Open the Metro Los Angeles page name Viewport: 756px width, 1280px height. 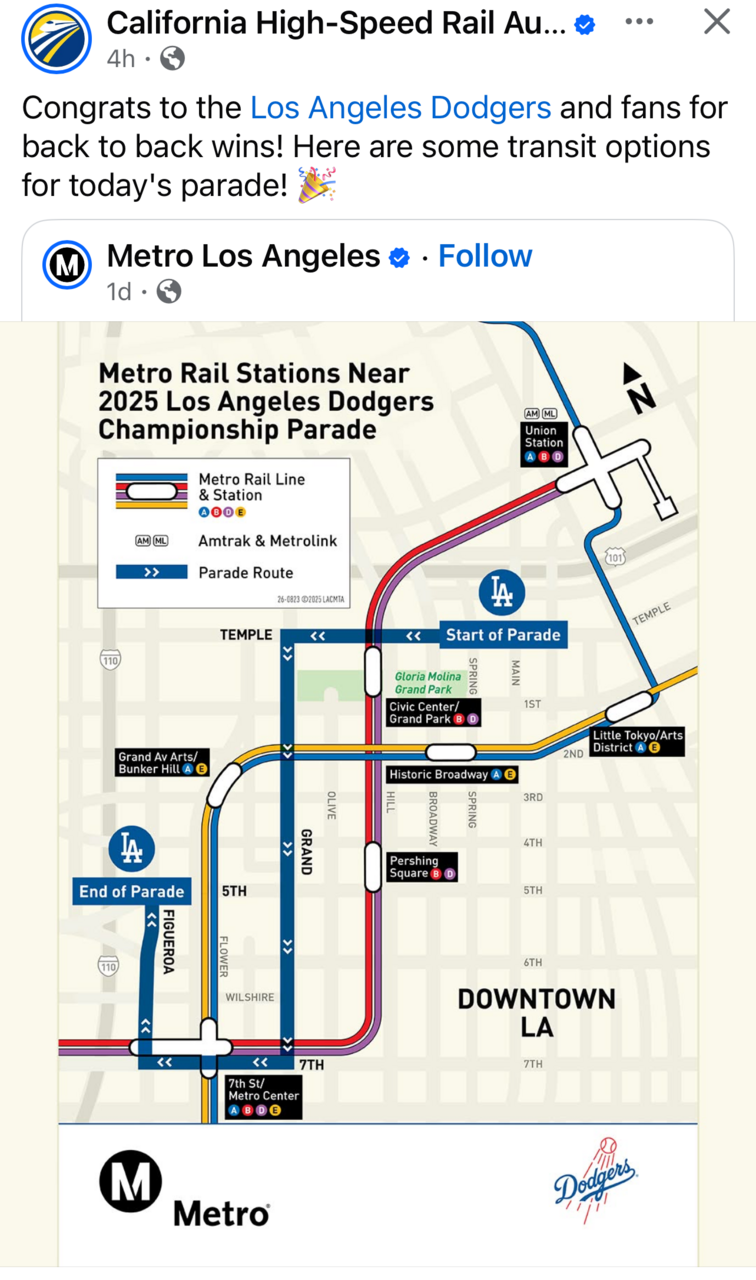pos(243,256)
